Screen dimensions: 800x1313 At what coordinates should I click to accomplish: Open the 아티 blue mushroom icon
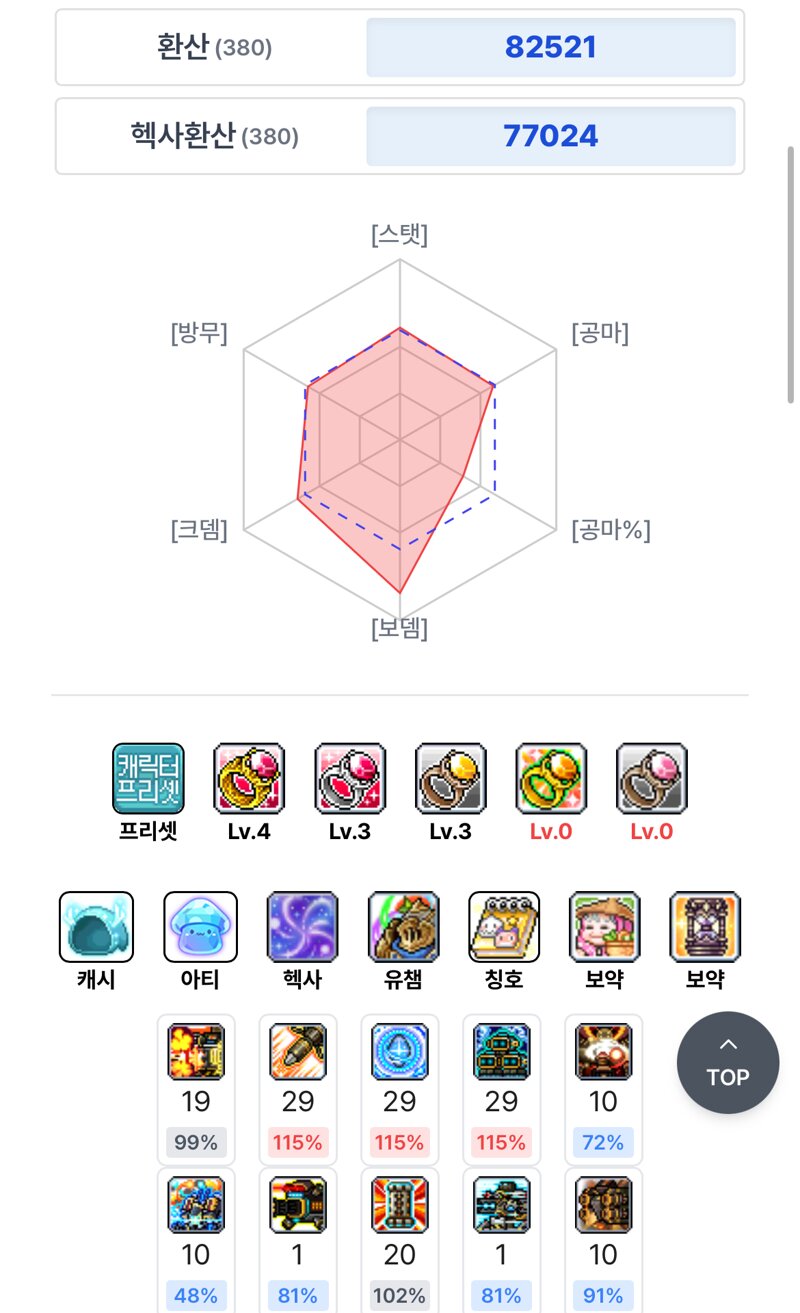coord(200,927)
